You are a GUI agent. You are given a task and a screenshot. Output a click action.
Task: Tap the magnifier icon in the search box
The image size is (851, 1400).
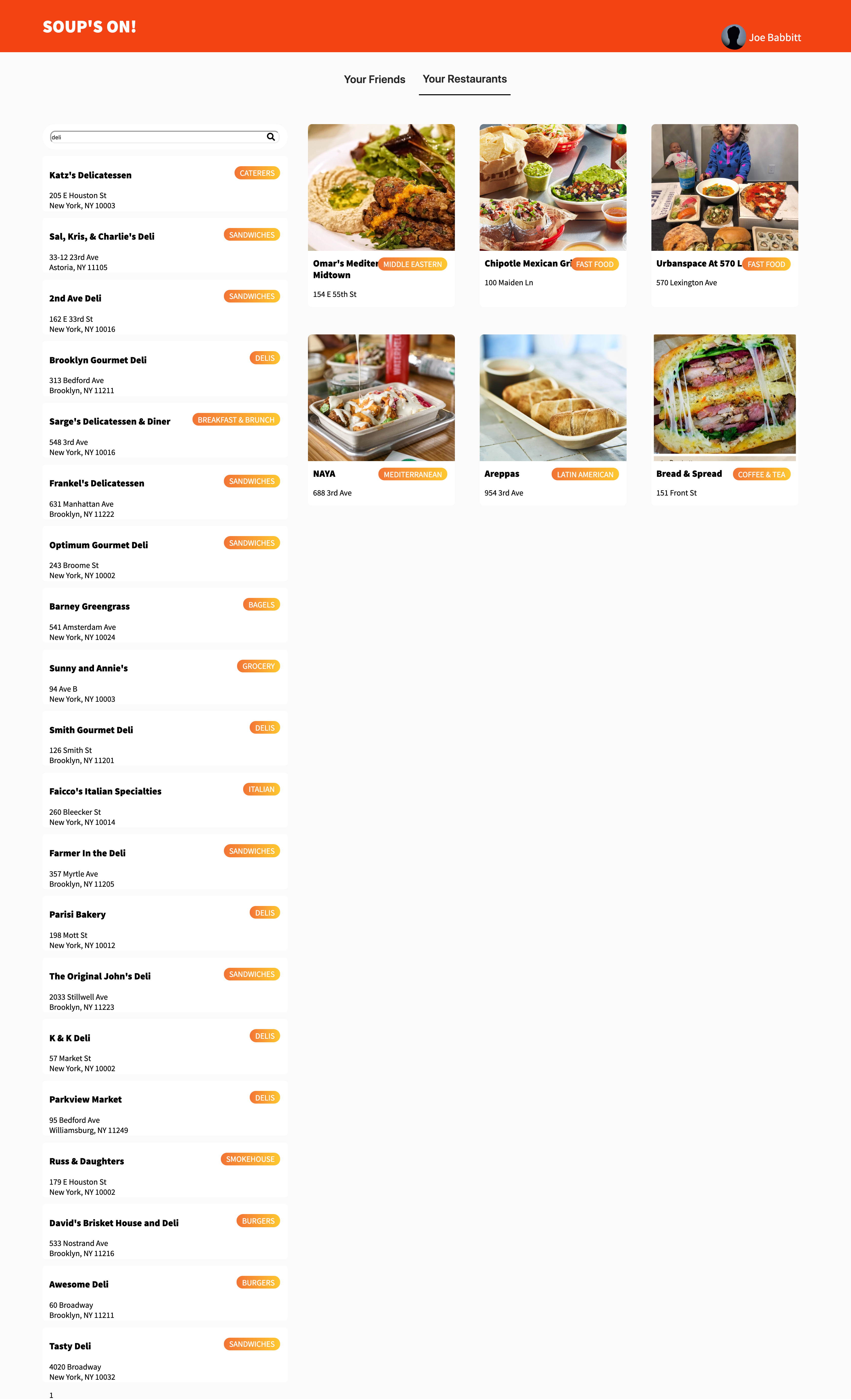pos(271,137)
